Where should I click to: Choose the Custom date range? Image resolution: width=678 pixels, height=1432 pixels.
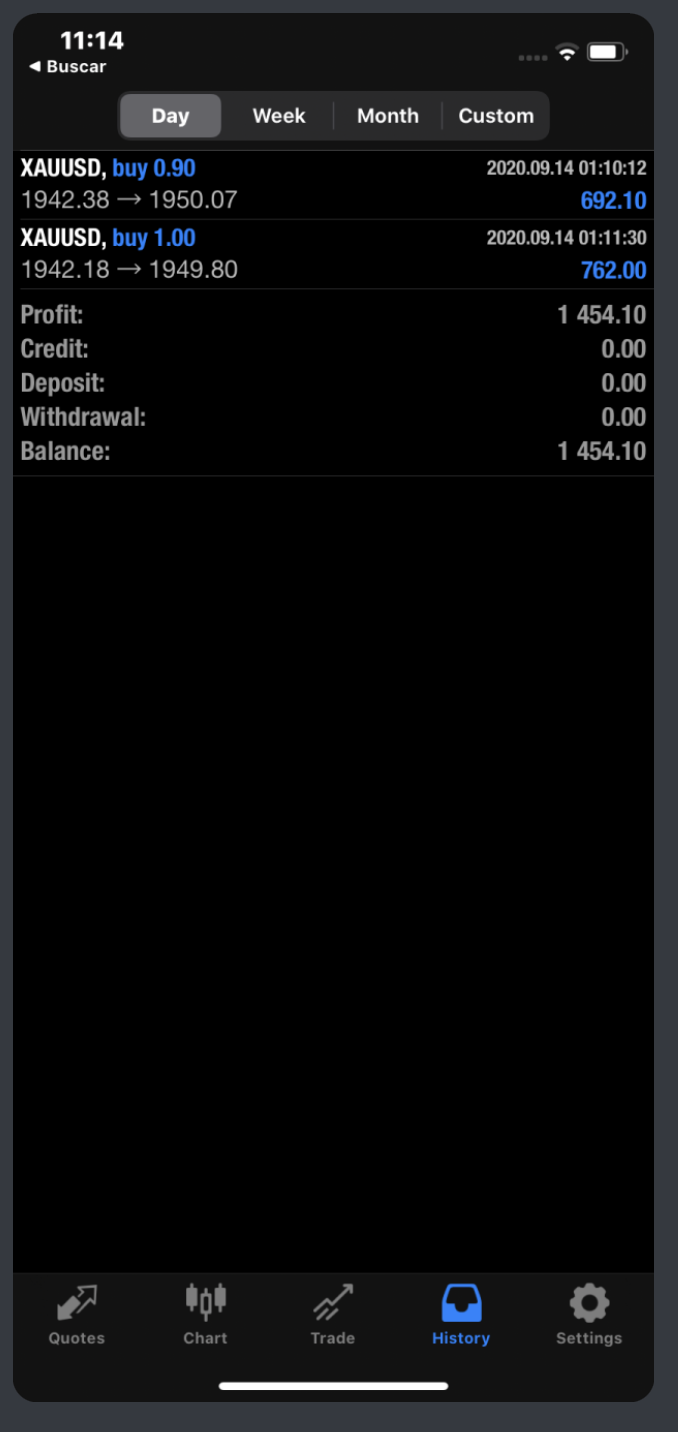pos(496,116)
